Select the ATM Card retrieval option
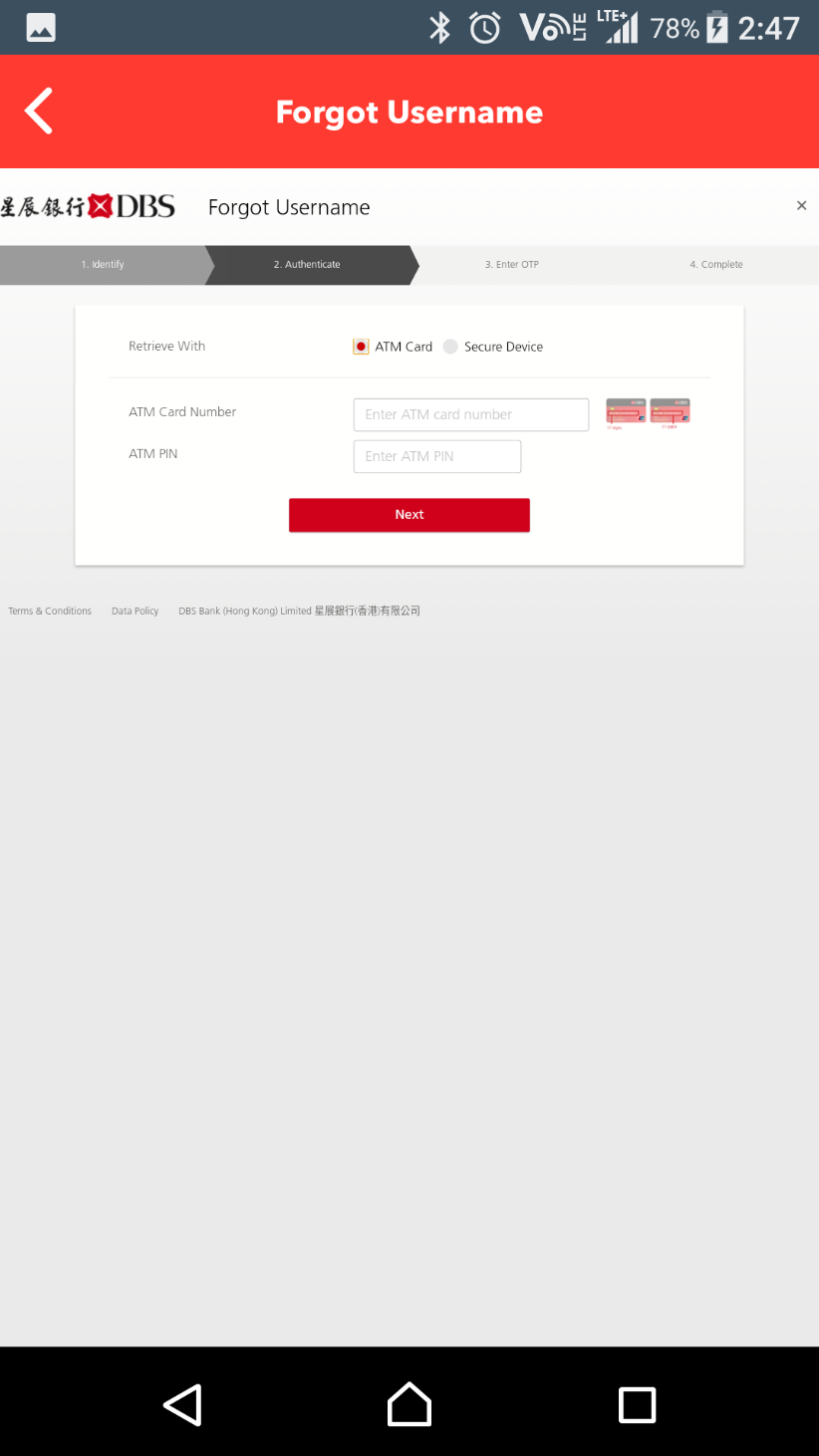The width and height of the screenshot is (819, 1456). 362,347
